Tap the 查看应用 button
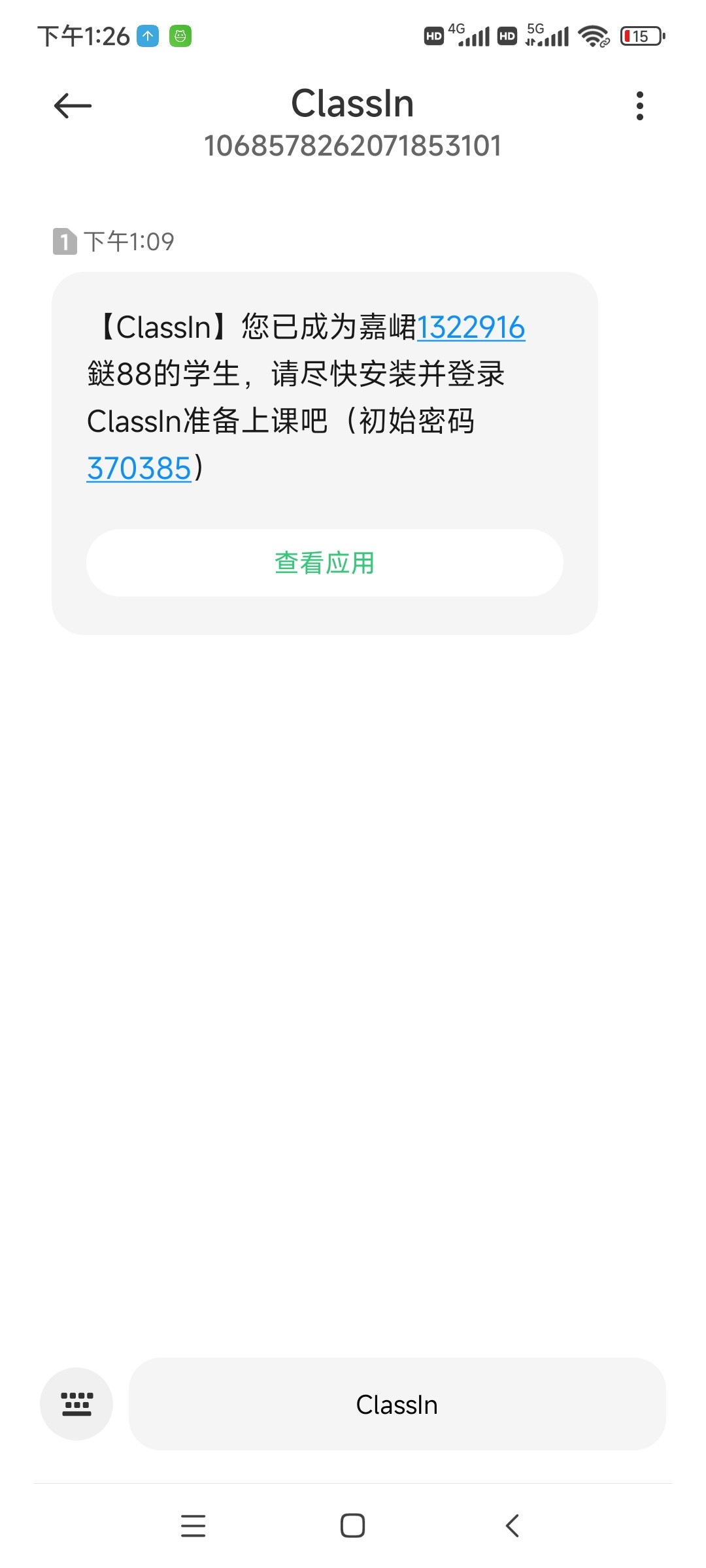This screenshot has width=706, height=1568. tap(325, 563)
